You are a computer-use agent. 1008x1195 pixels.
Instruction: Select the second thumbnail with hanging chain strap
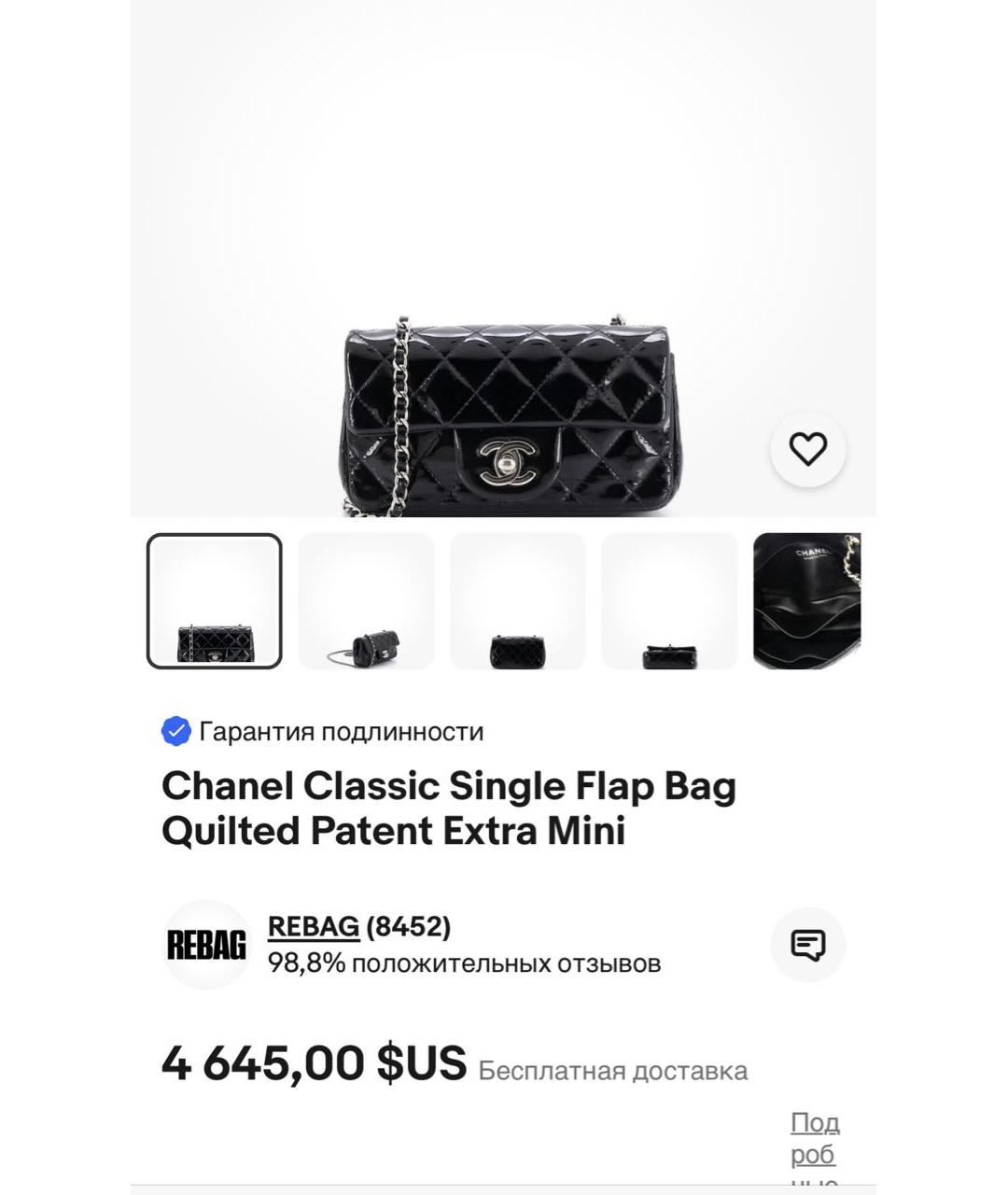tap(366, 600)
